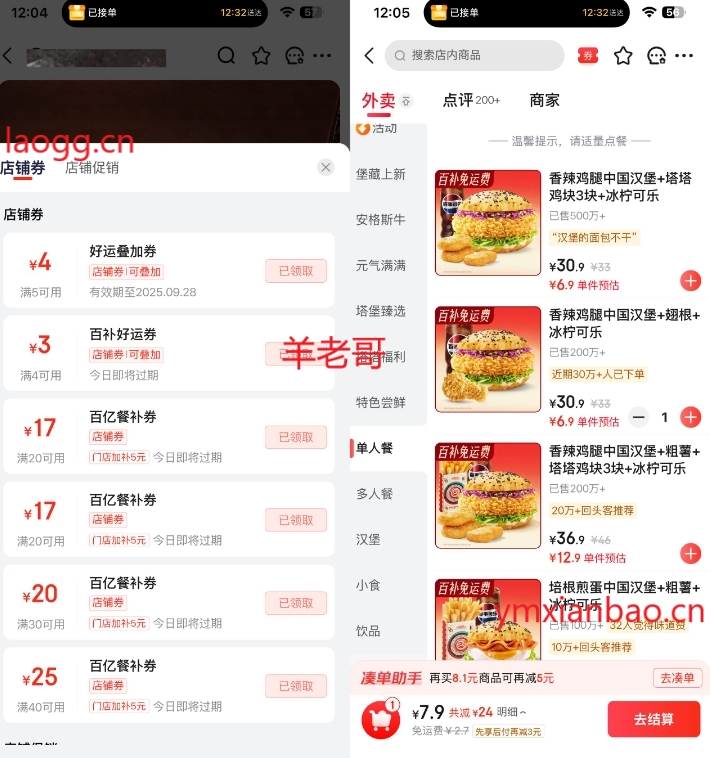The width and height of the screenshot is (710, 758).
Task: Open the 元气满满 category
Action: coord(381,266)
